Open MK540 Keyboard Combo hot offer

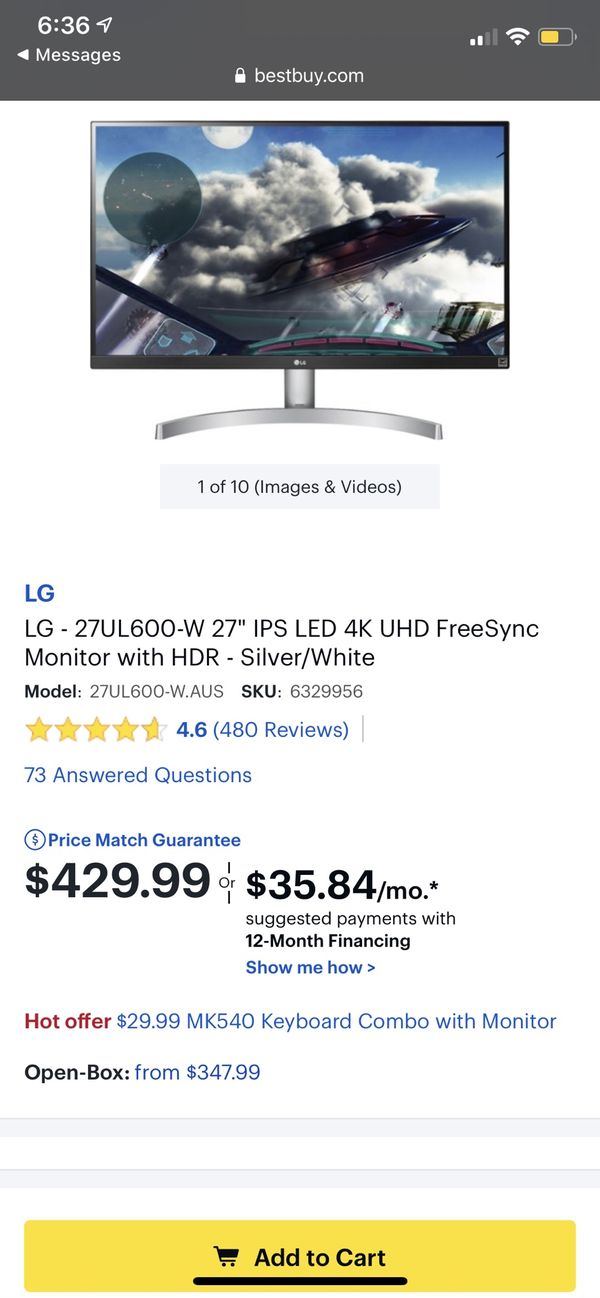coord(336,1021)
